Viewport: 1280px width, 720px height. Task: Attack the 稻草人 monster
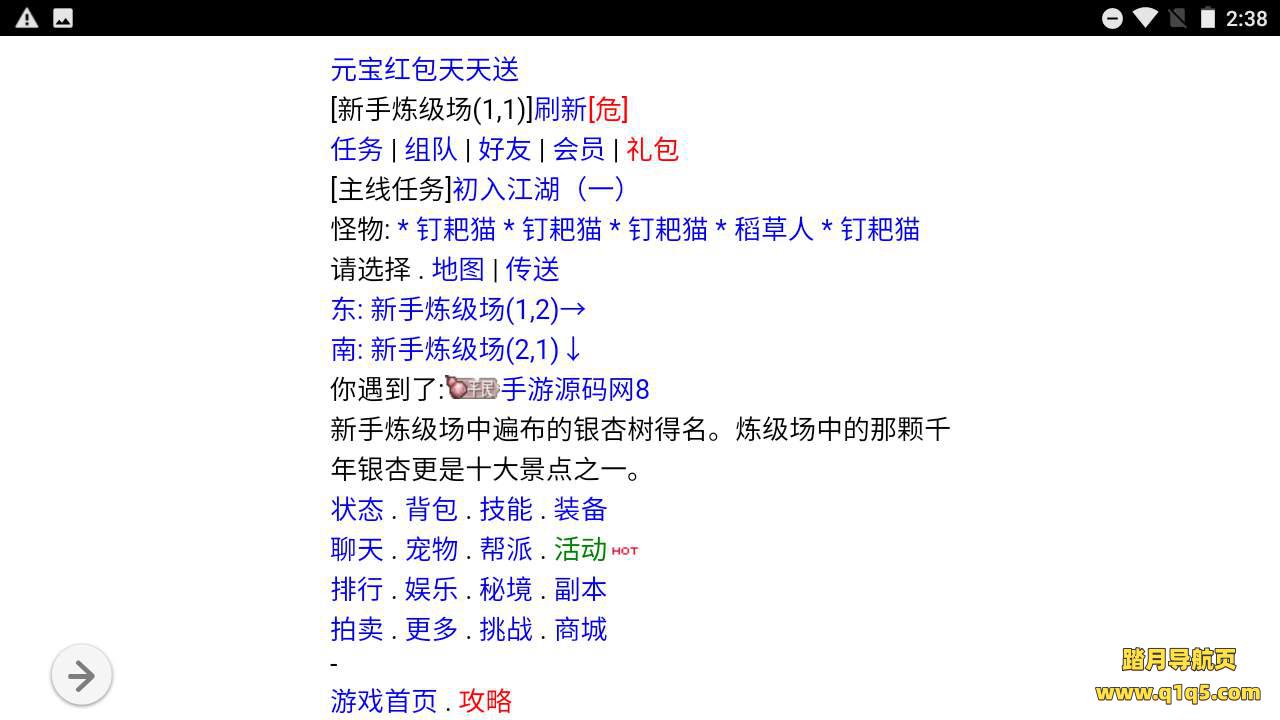[x=773, y=230]
